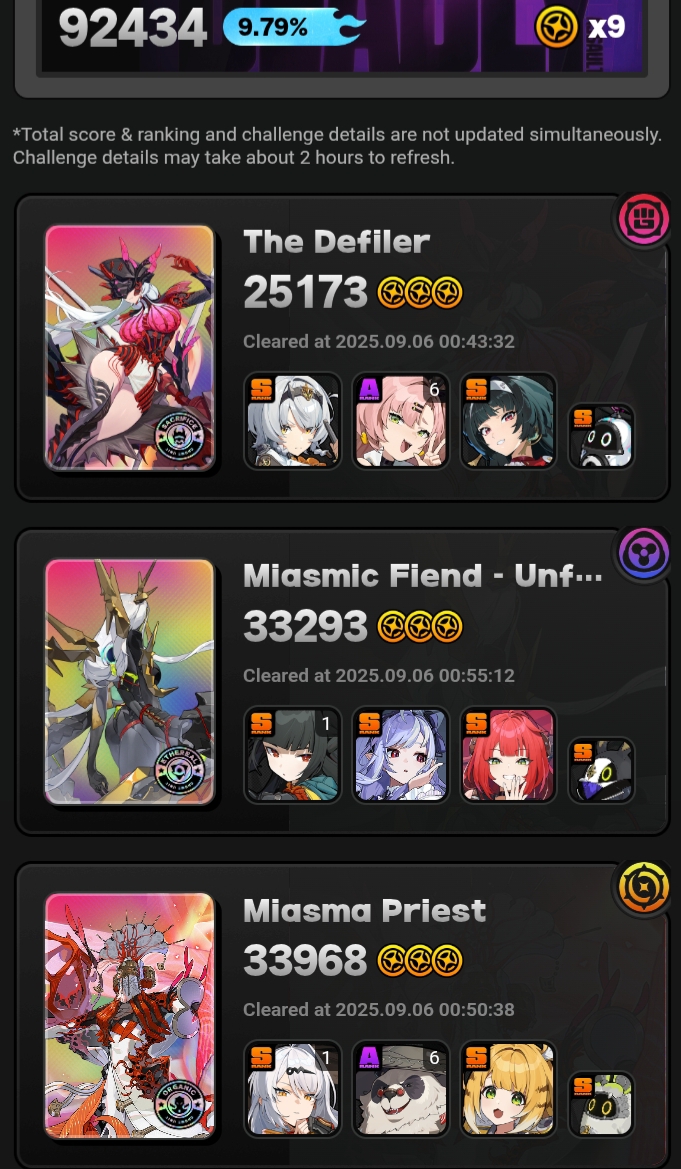Image resolution: width=681 pixels, height=1169 pixels.
Task: Open the Miasmic Fiend challenge card
Action: 342,682
